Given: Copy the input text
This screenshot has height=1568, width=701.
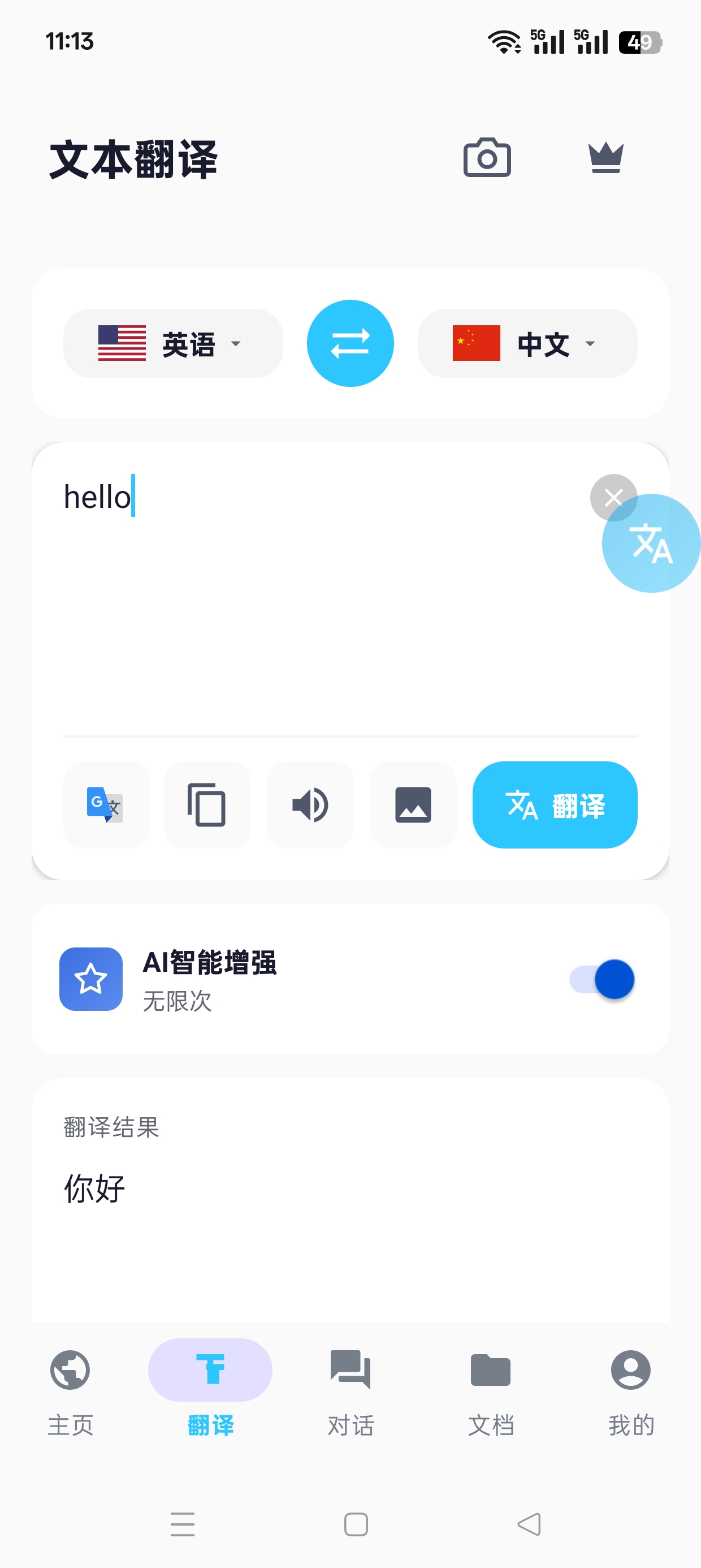Looking at the screenshot, I should (207, 805).
